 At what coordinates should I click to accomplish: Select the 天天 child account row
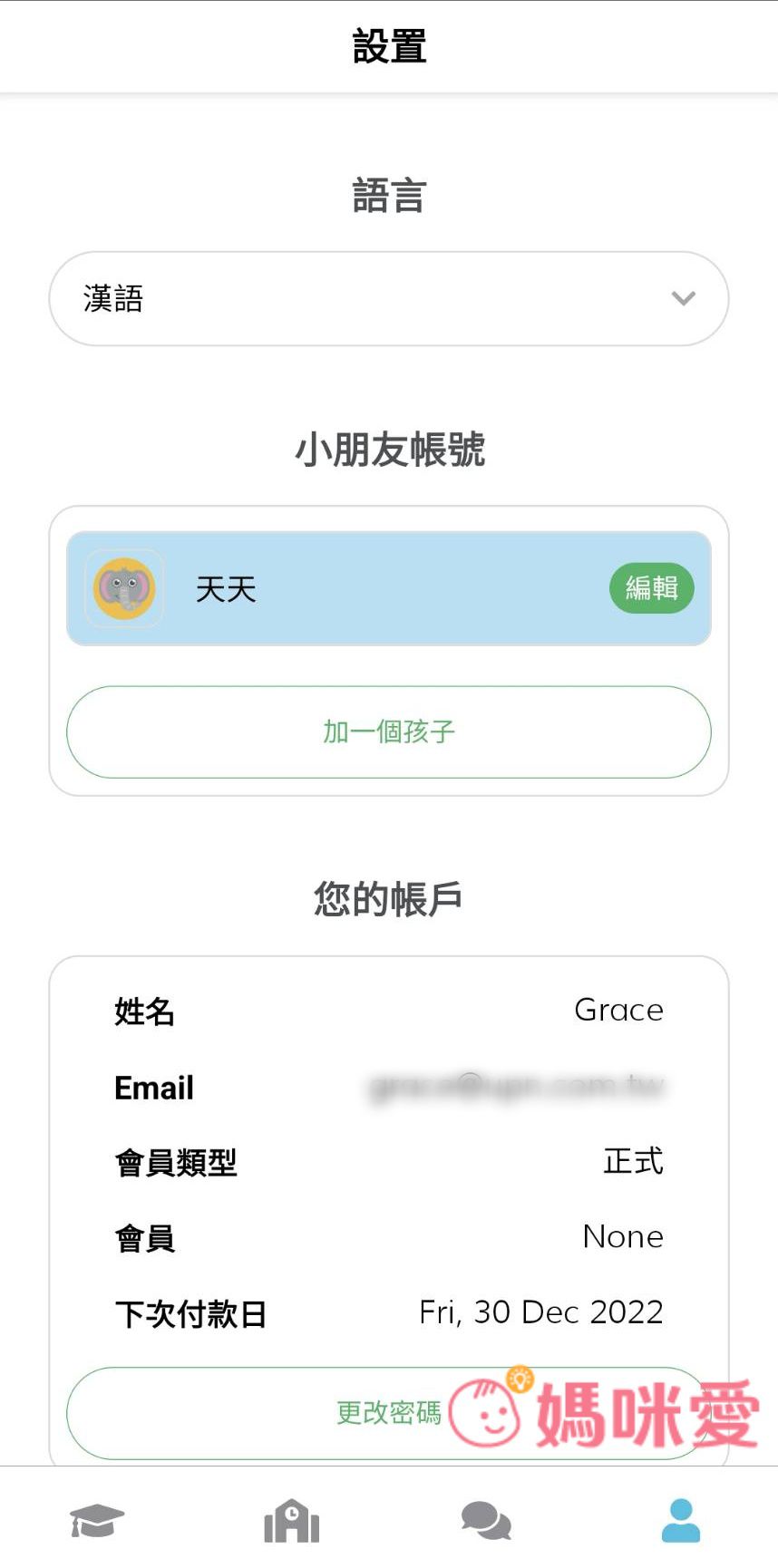pos(388,589)
